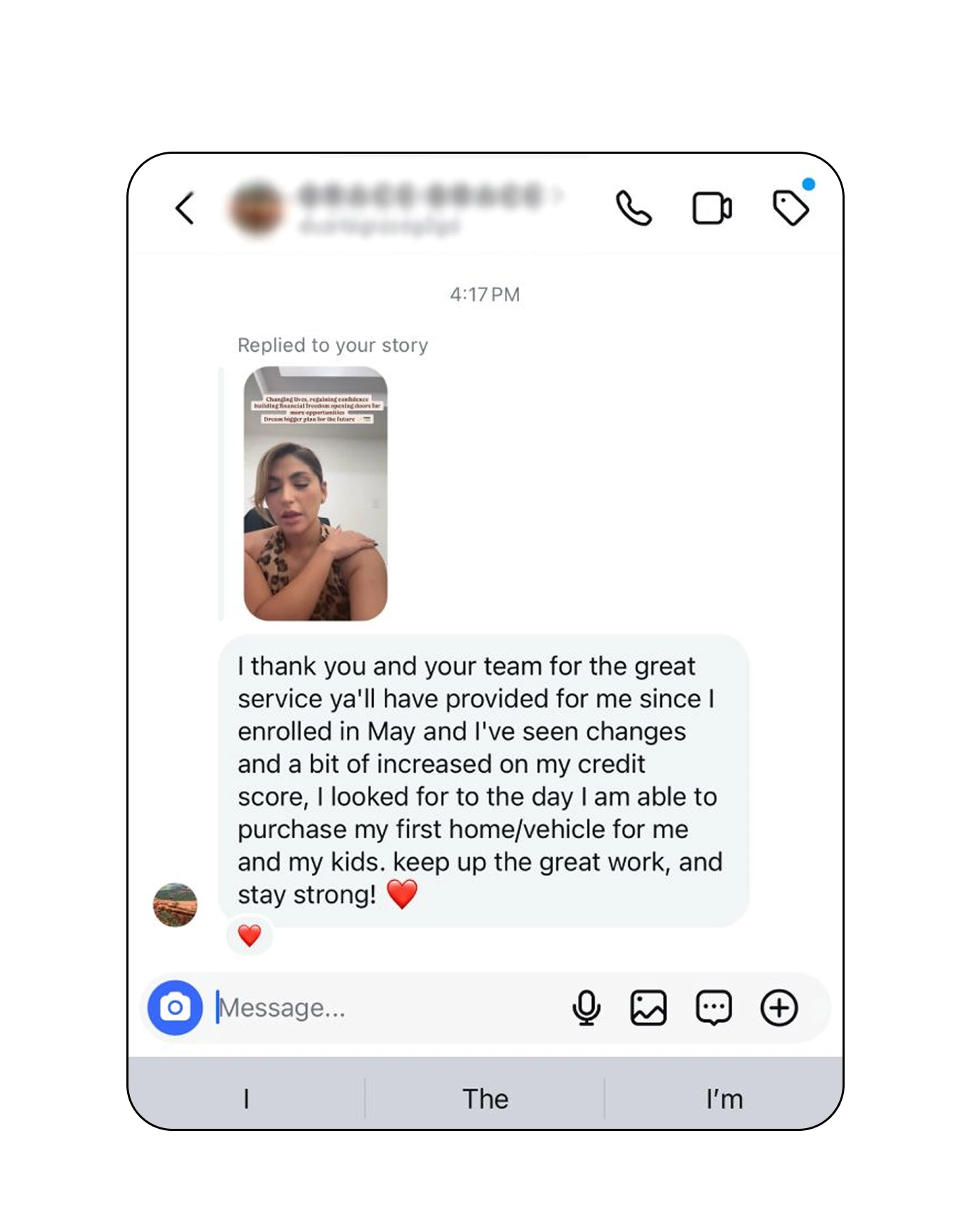
Task: Open the photo gallery picker
Action: click(648, 1008)
